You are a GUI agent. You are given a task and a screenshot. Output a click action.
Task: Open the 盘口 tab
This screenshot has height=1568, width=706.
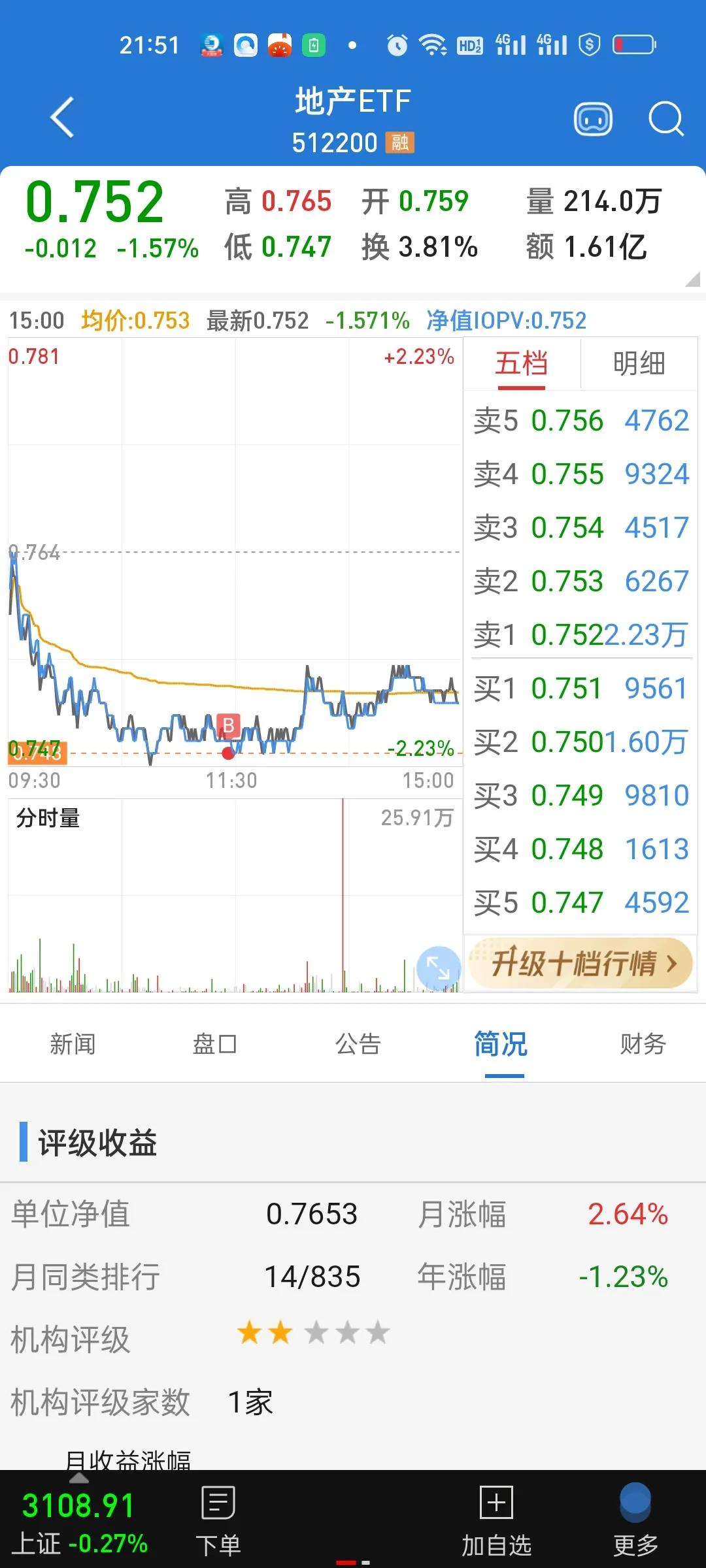click(214, 1044)
